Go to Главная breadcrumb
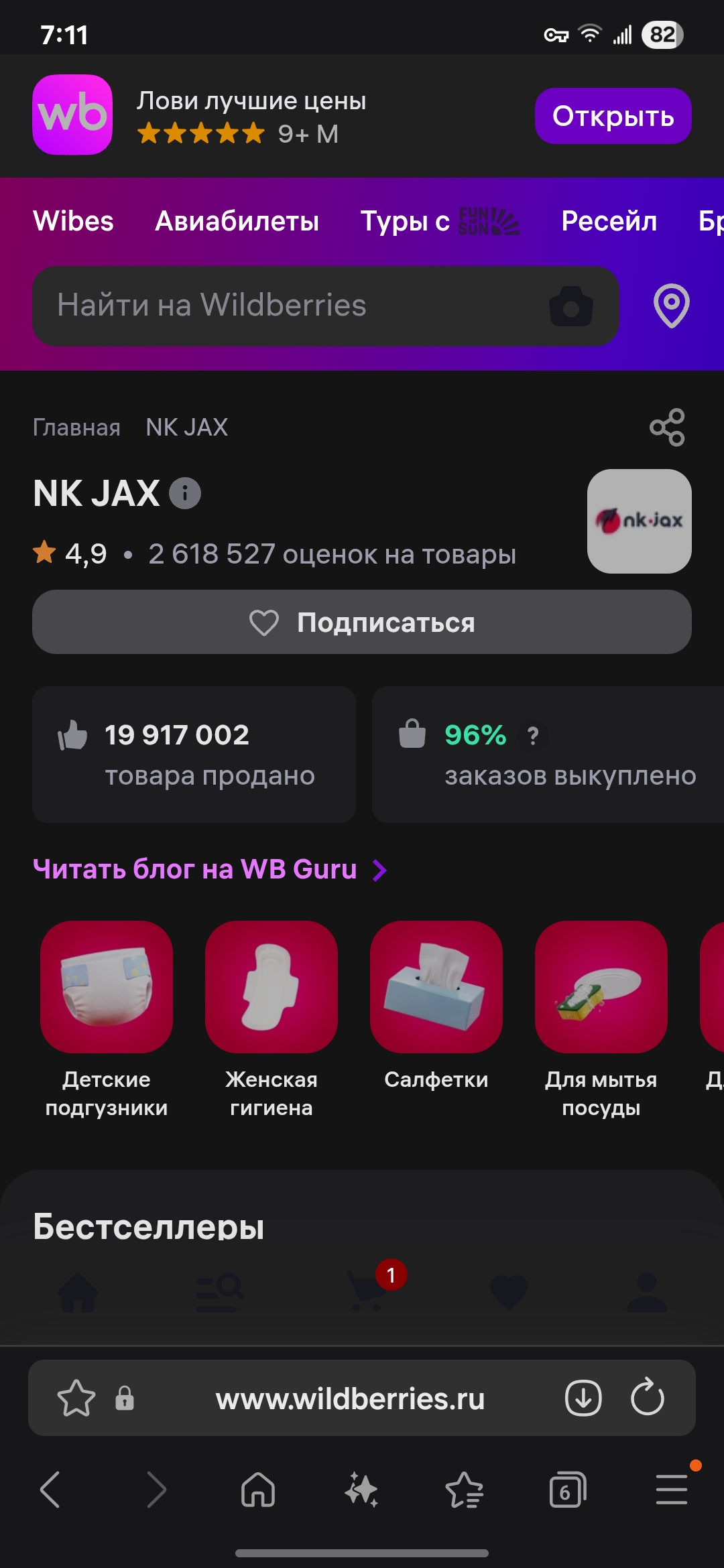Viewport: 724px width, 1568px height. coord(76,428)
